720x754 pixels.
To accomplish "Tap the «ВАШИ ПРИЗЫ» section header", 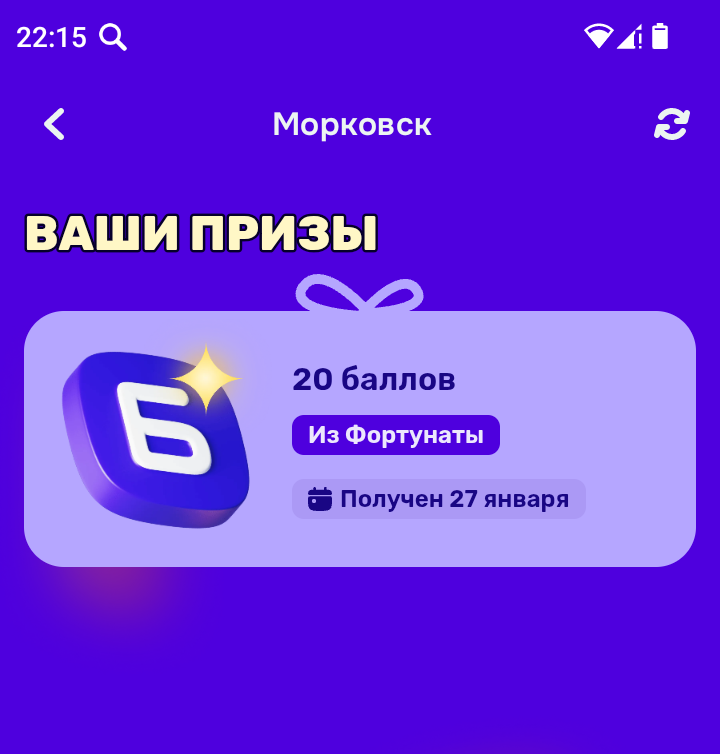I will click(x=200, y=234).
